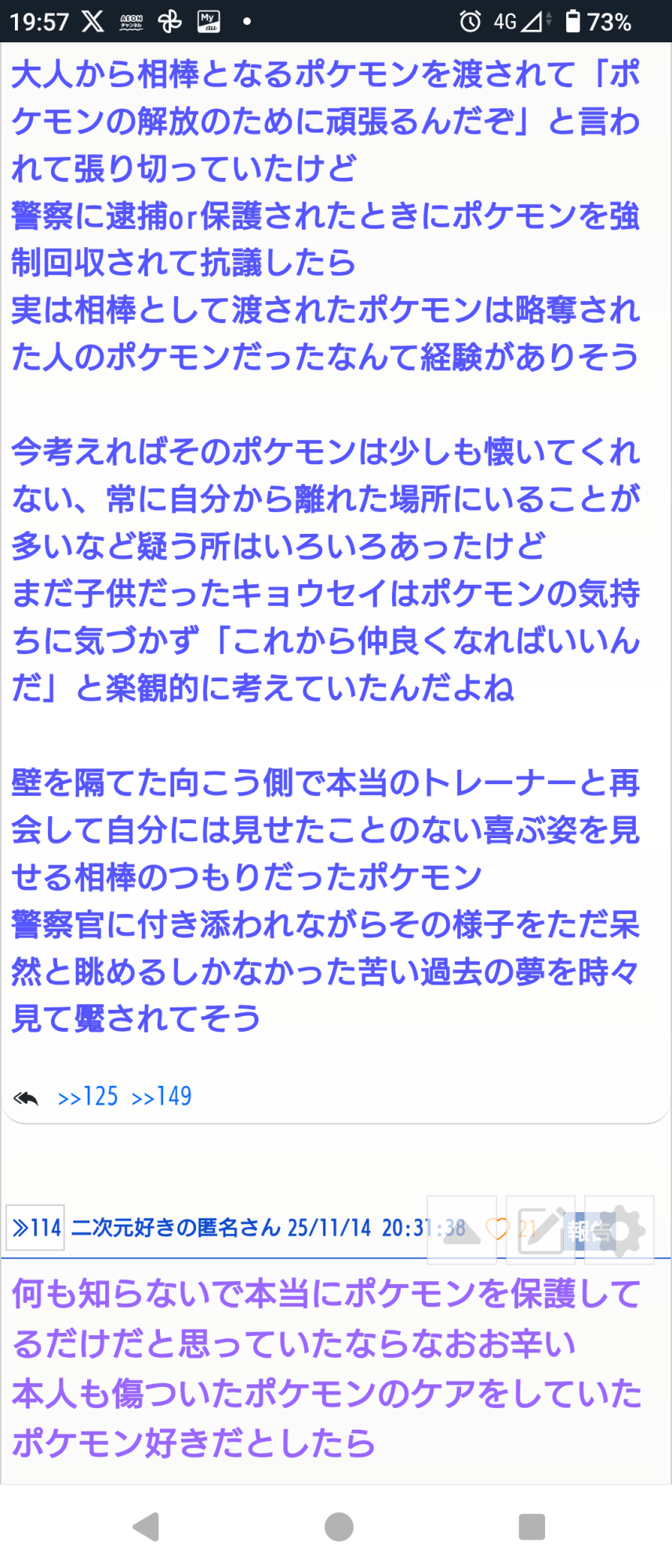Screen dimensions: 672x1568
Task: Like post 114 with the heart icon
Action: pos(498,1229)
